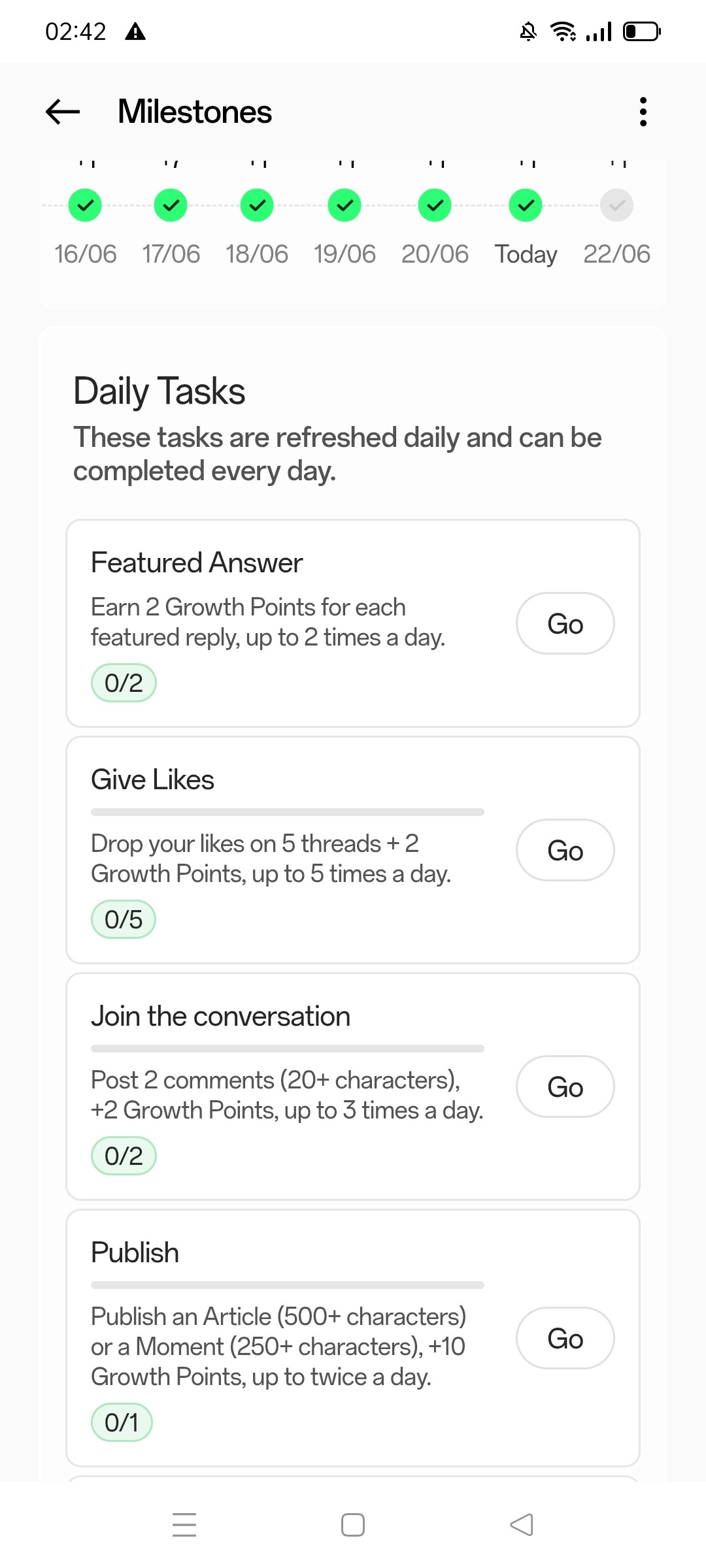This screenshot has width=706, height=1568.
Task: Go back from Milestones
Action: pyautogui.click(x=63, y=112)
